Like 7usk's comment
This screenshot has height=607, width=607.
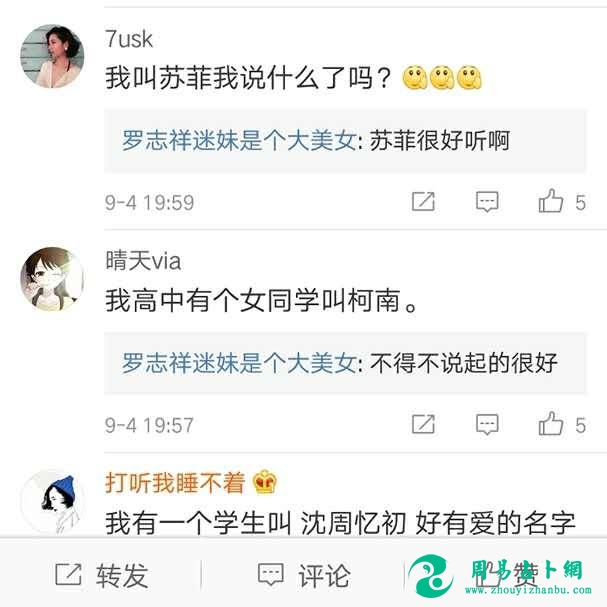(552, 202)
